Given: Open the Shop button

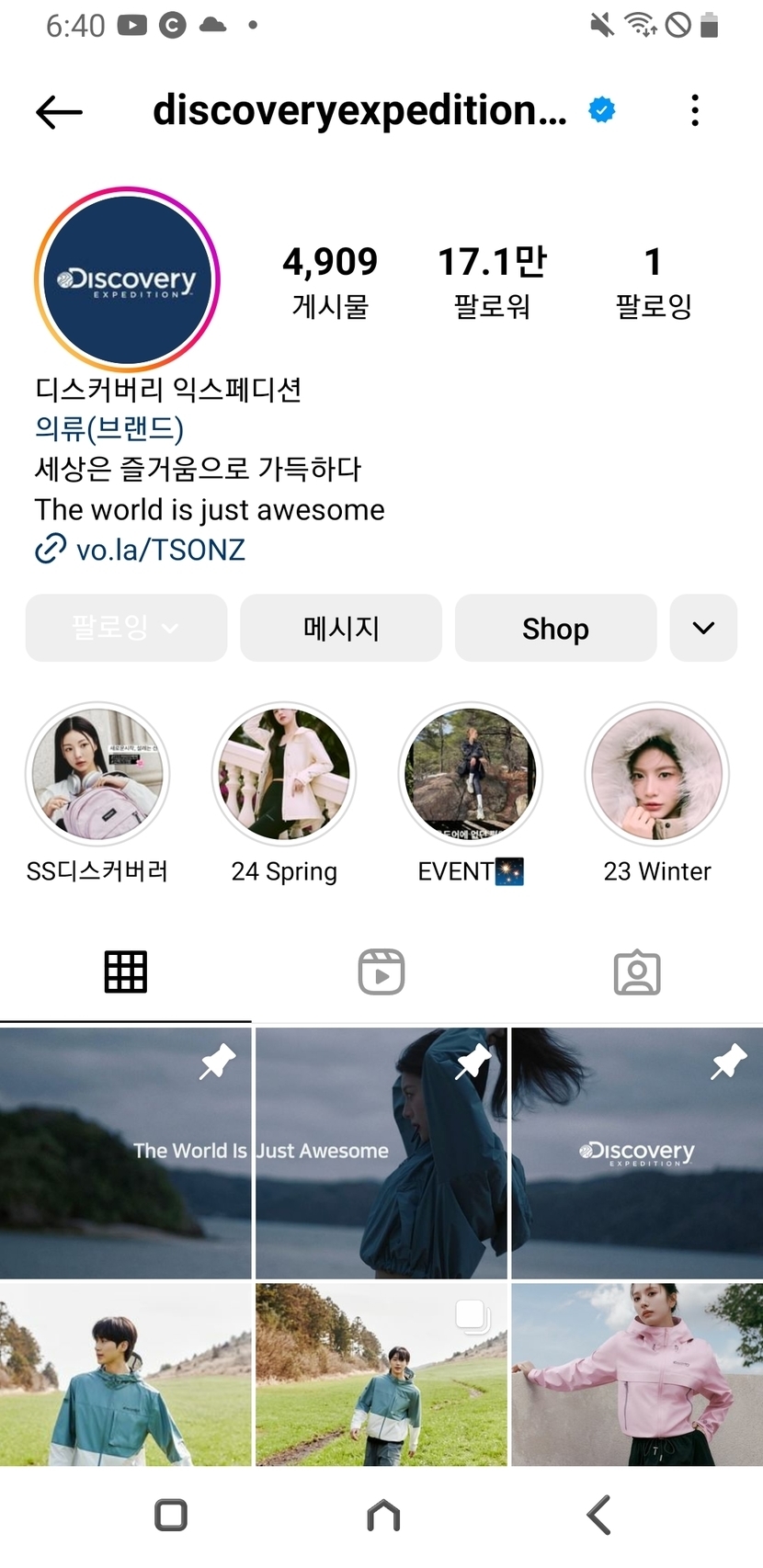Looking at the screenshot, I should tap(555, 628).
